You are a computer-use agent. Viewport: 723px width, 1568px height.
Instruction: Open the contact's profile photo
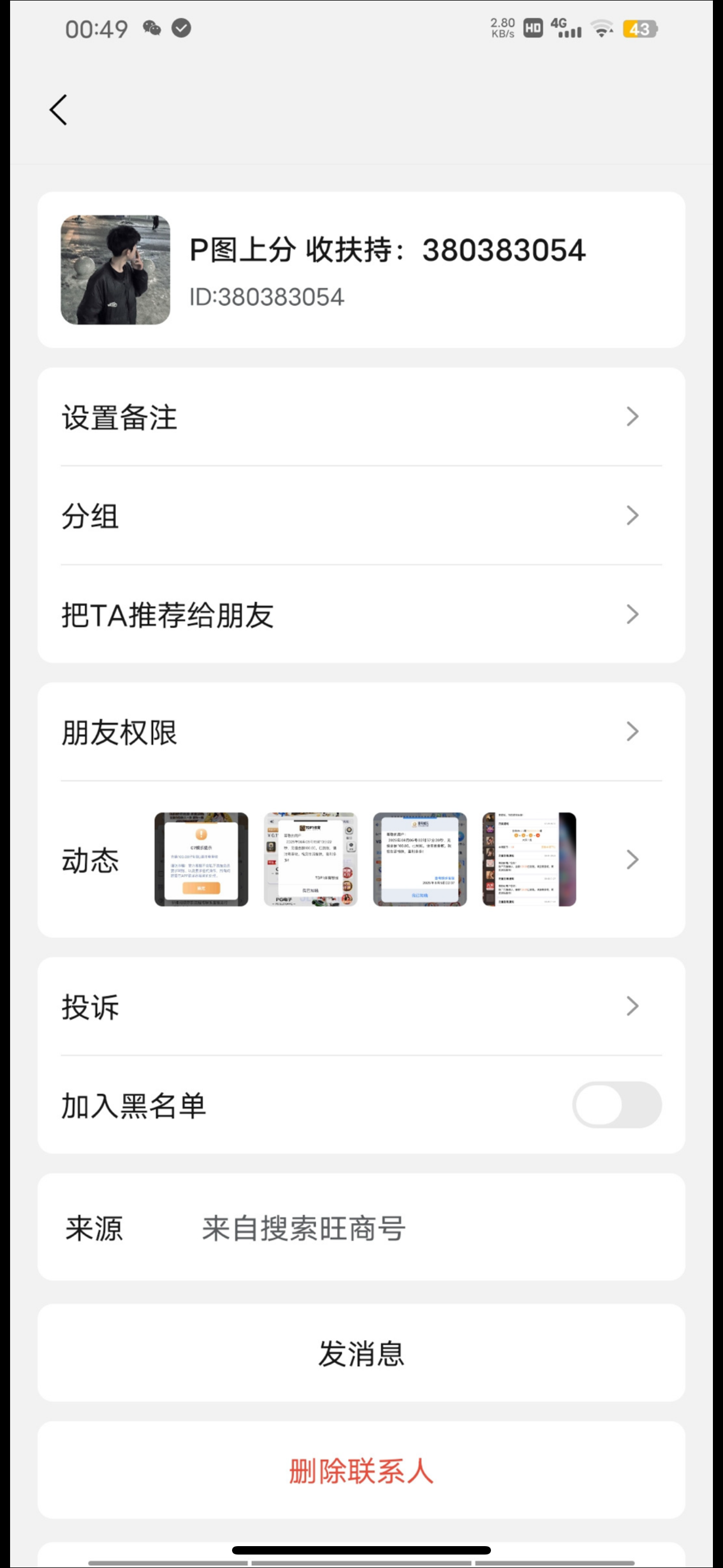115,270
